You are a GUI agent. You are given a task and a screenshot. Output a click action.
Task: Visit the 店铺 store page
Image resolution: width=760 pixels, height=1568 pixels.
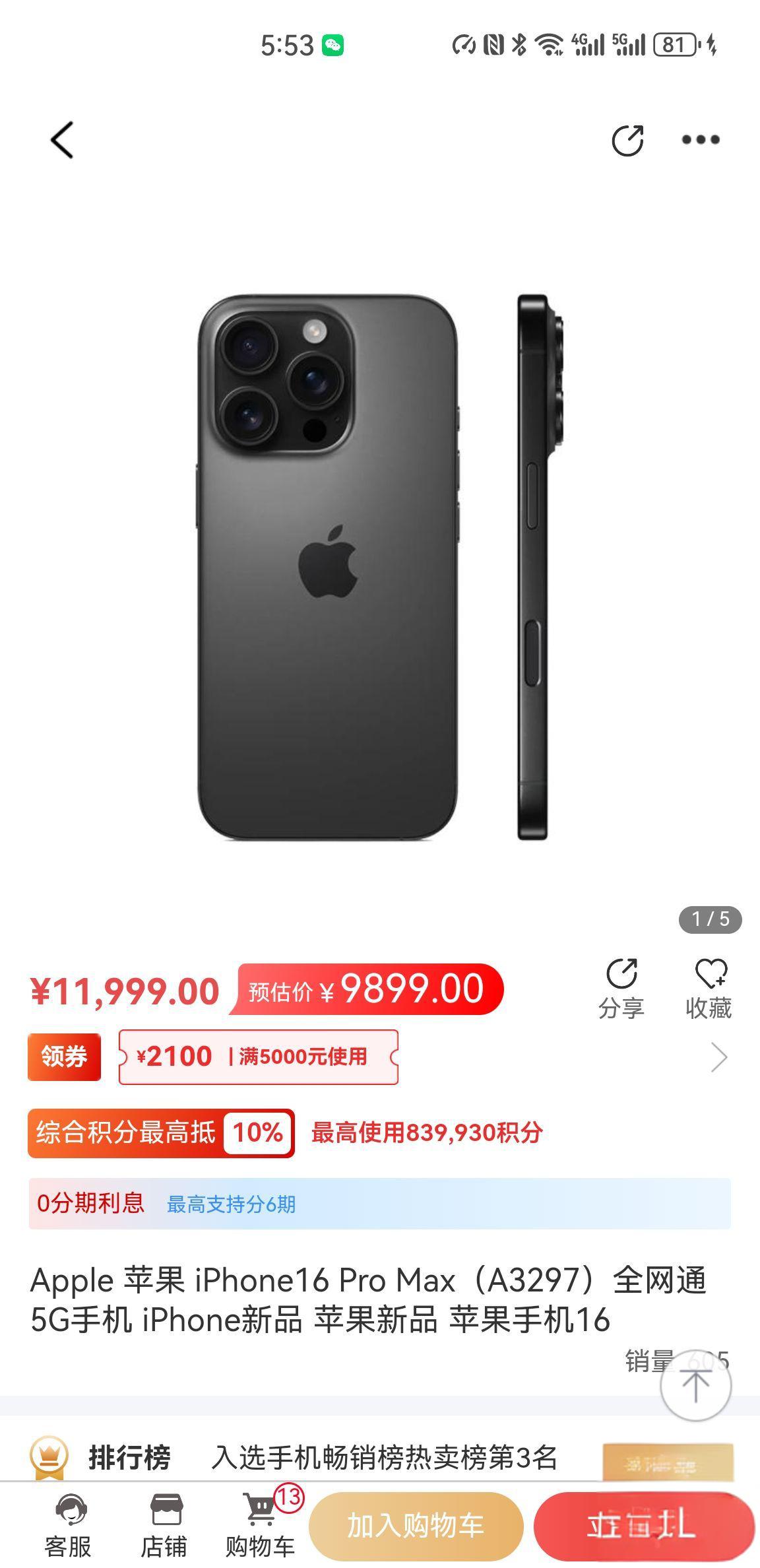[164, 1526]
